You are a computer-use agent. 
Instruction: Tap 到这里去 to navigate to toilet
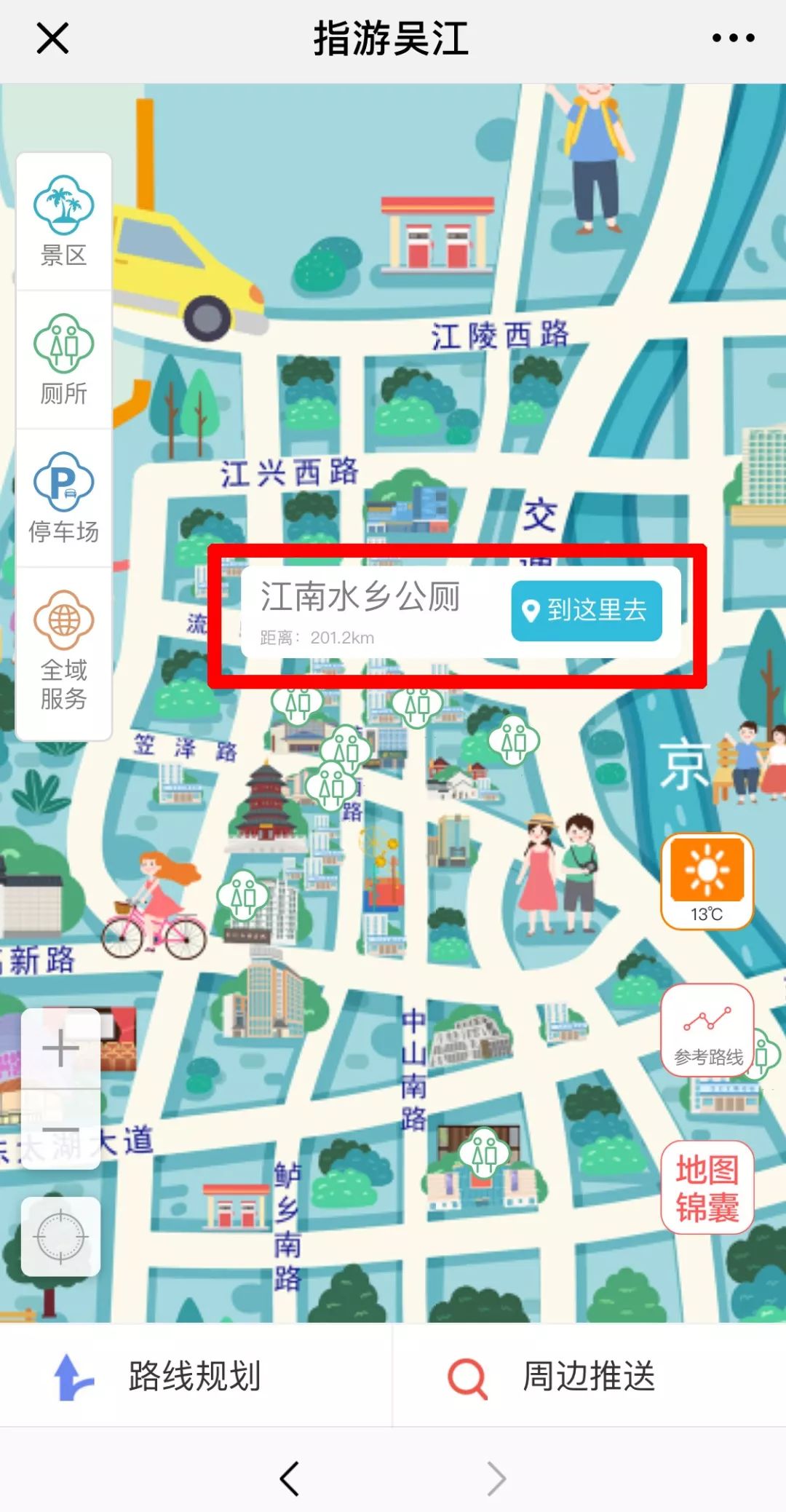[x=587, y=610]
